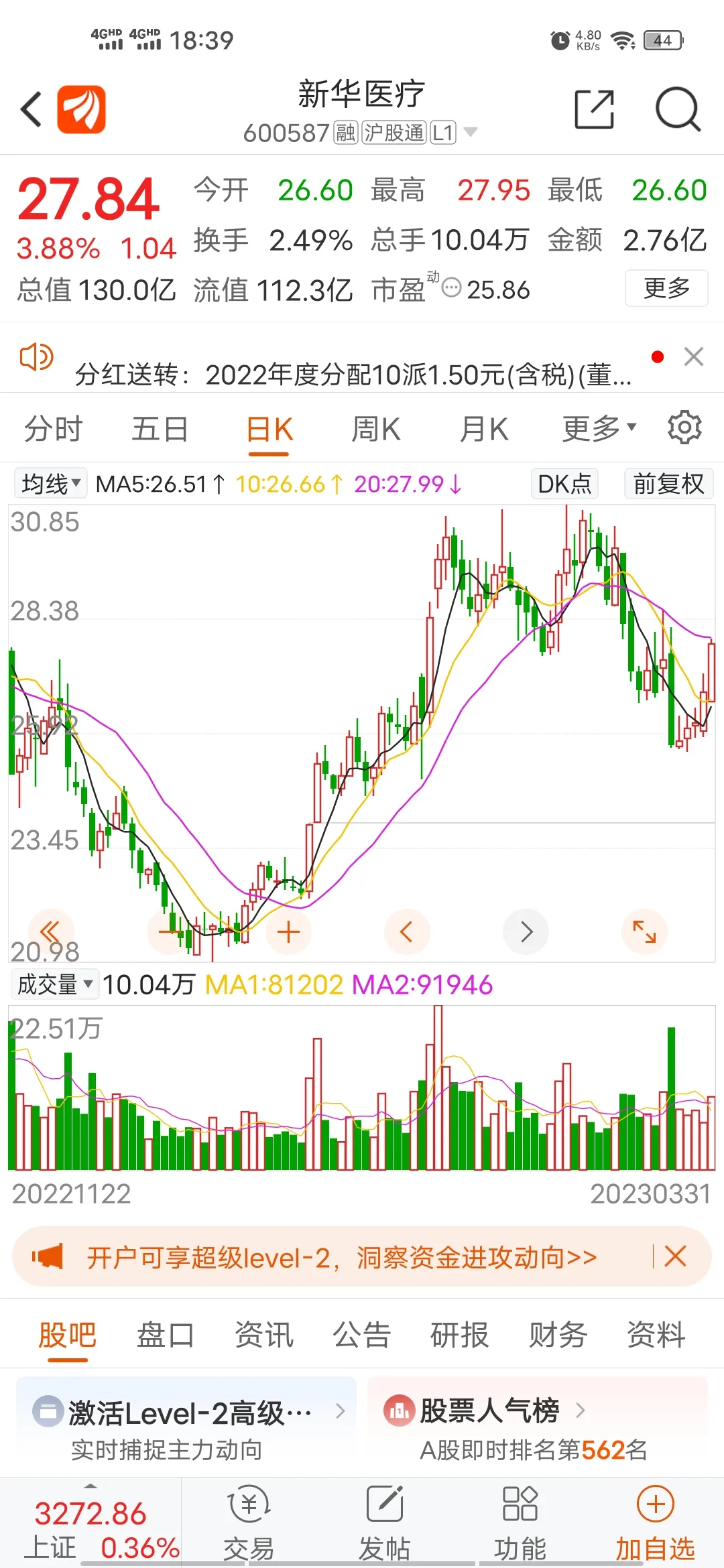Open 股票人气榜 ranking card
724x1568 pixels.
[538, 1425]
